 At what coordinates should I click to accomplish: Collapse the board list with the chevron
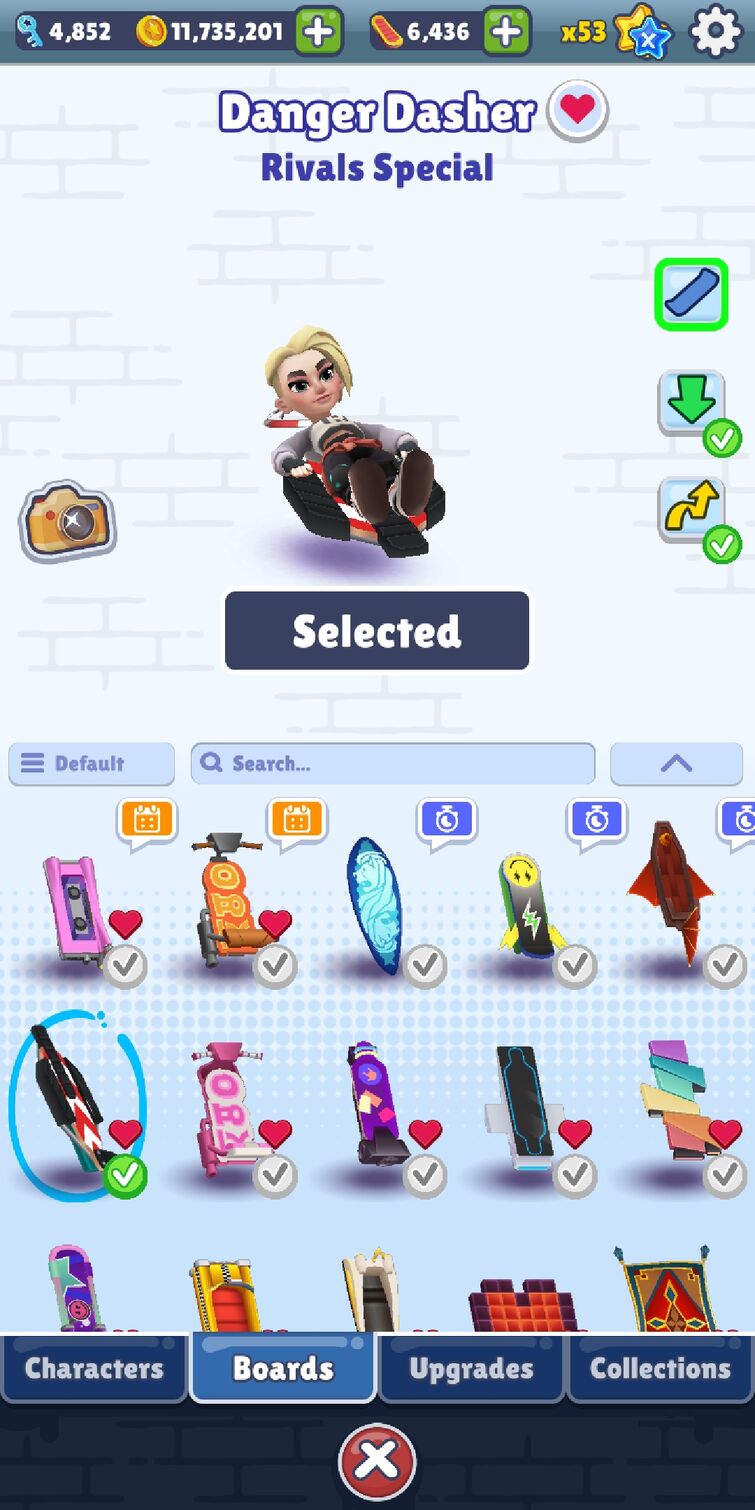coord(676,764)
